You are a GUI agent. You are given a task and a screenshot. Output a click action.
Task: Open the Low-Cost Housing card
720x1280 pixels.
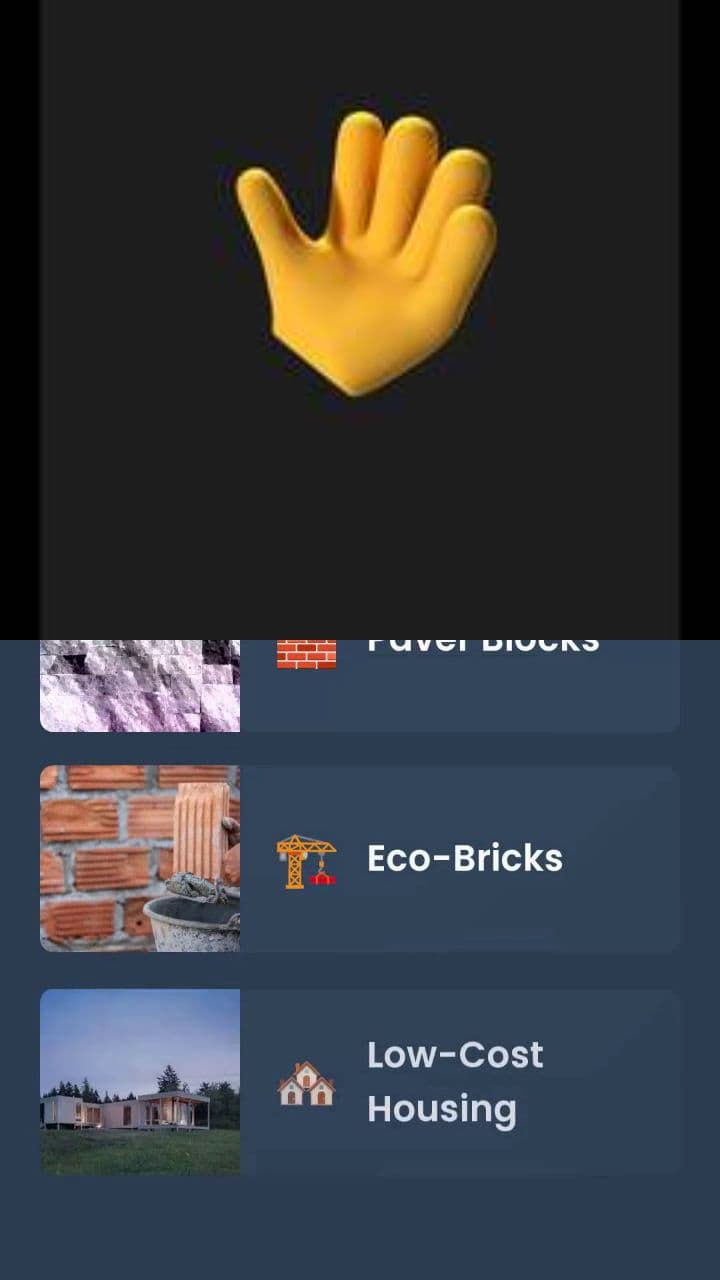tap(360, 1082)
